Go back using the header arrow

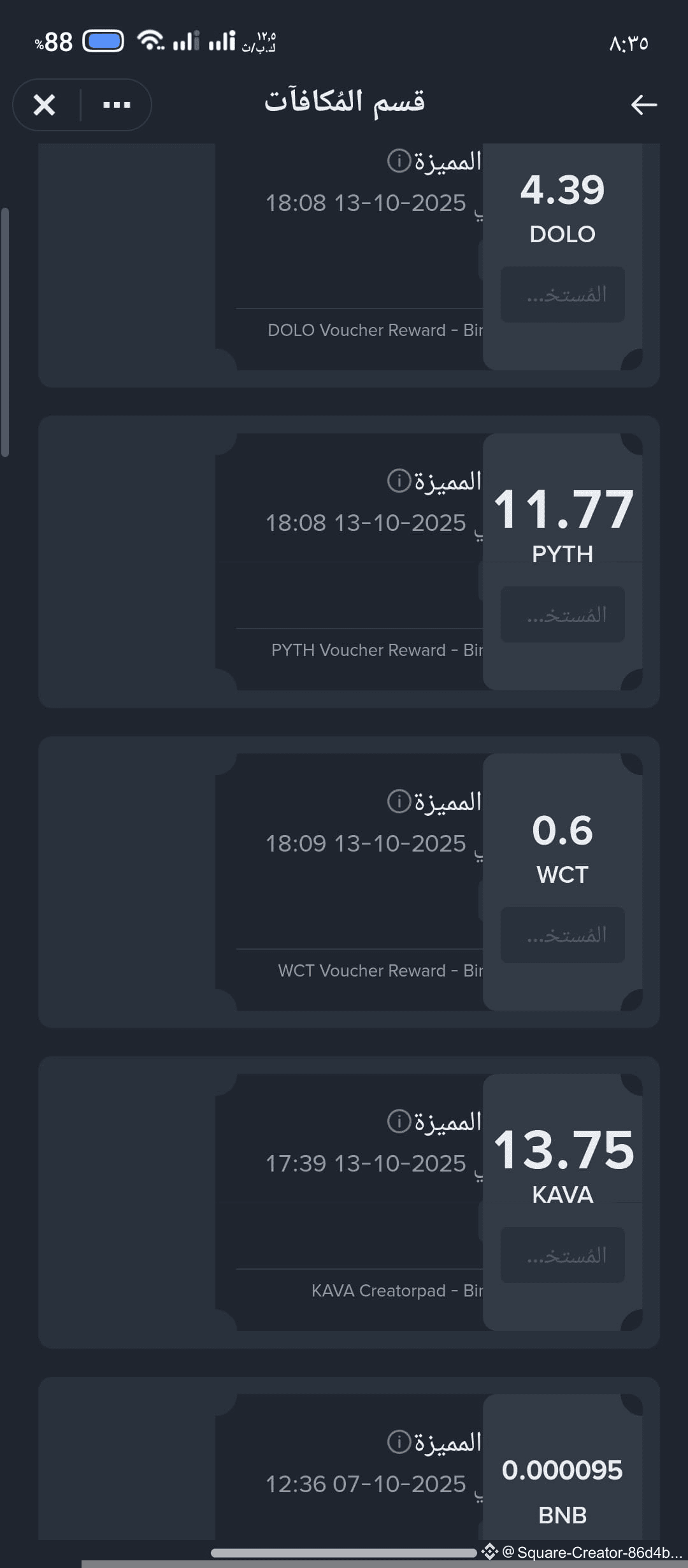tap(643, 105)
